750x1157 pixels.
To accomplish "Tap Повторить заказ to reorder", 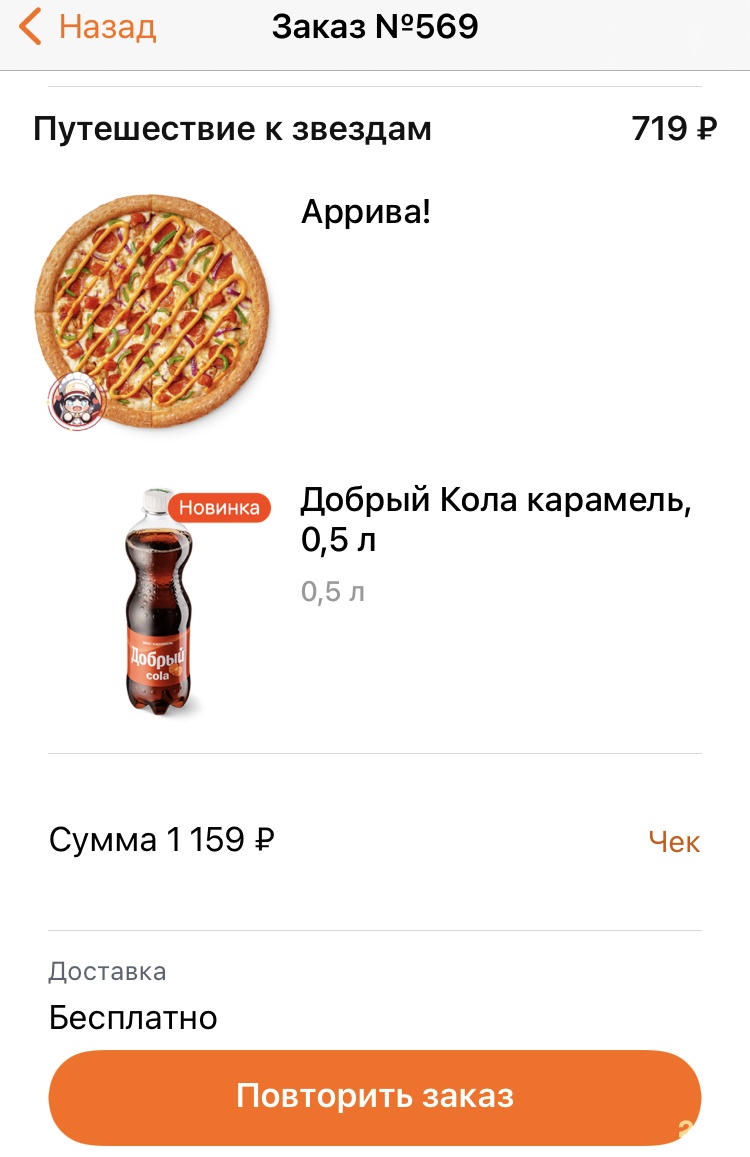I will (374, 1096).
